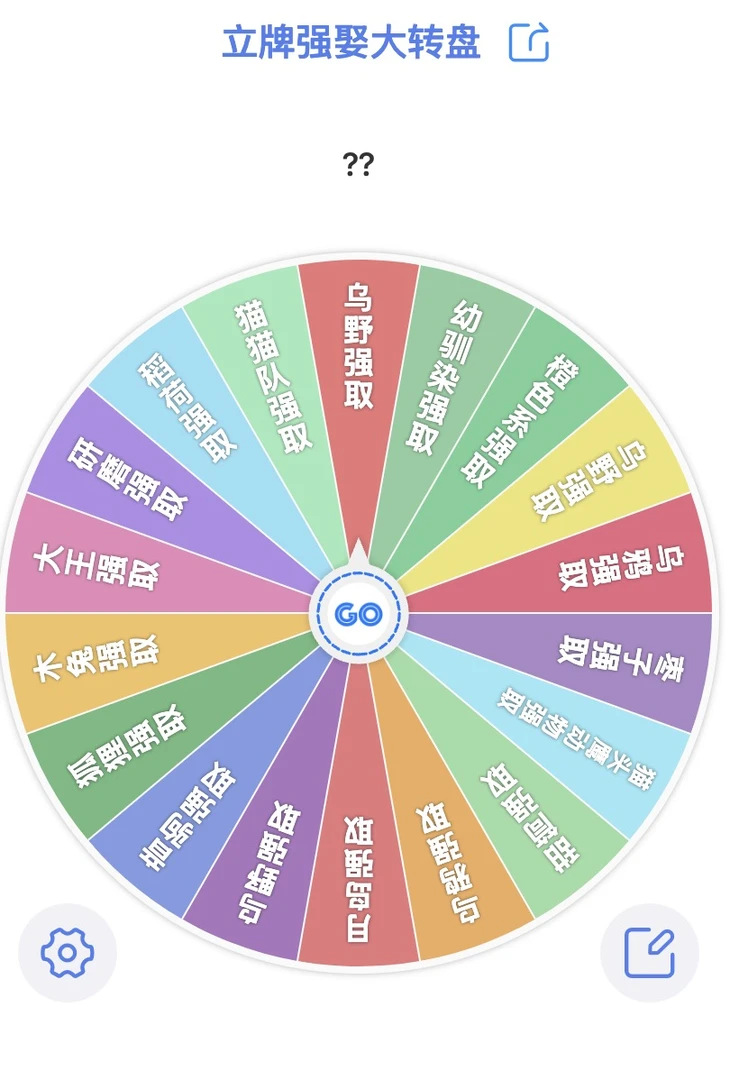This screenshot has width=730, height=1080.
Task: Tap the GO button to spin the wheel
Action: (x=358, y=613)
